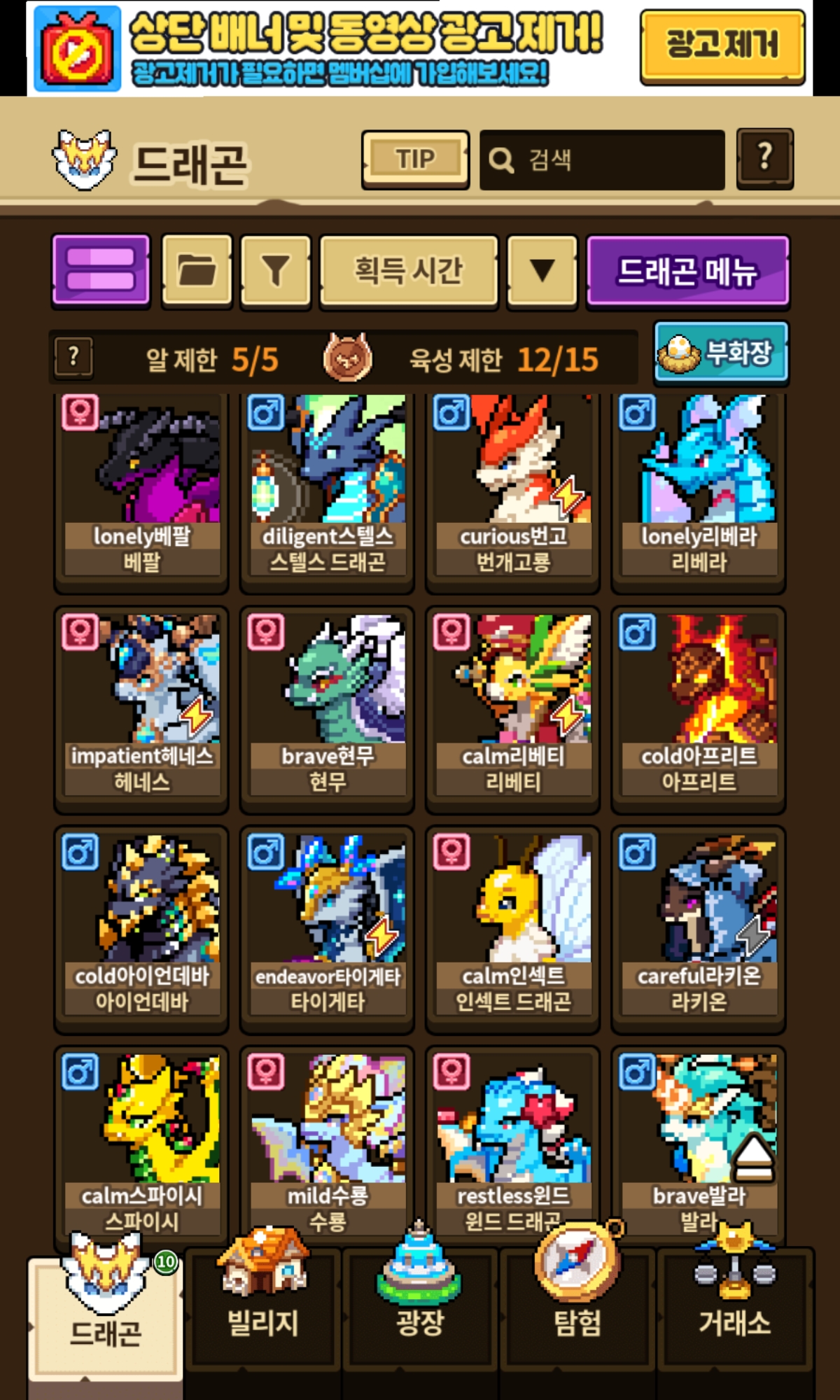Open the funnel filter button
This screenshot has height=1400, width=840.
pyautogui.click(x=275, y=271)
